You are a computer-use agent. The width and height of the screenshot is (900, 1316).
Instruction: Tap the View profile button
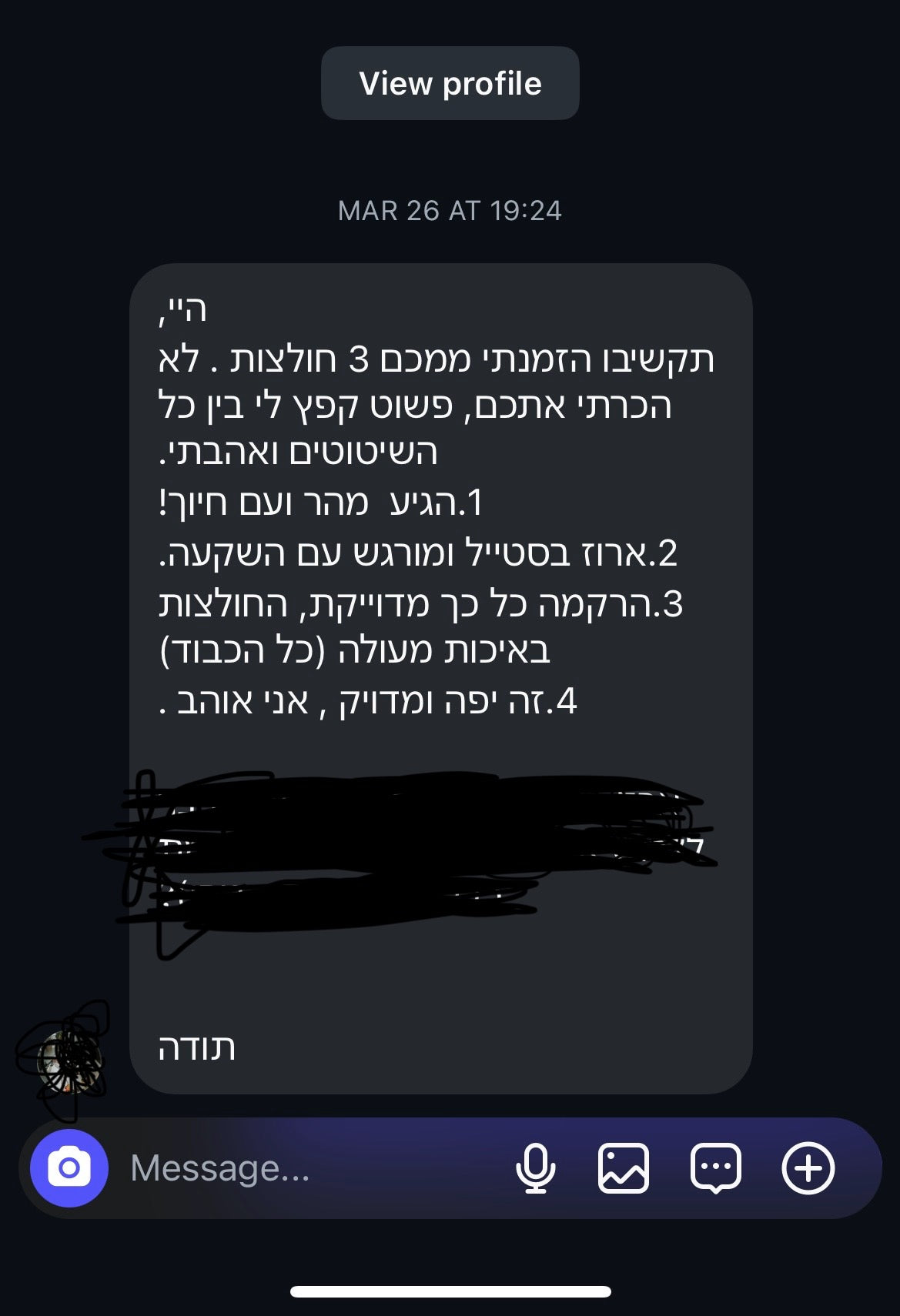pos(450,83)
